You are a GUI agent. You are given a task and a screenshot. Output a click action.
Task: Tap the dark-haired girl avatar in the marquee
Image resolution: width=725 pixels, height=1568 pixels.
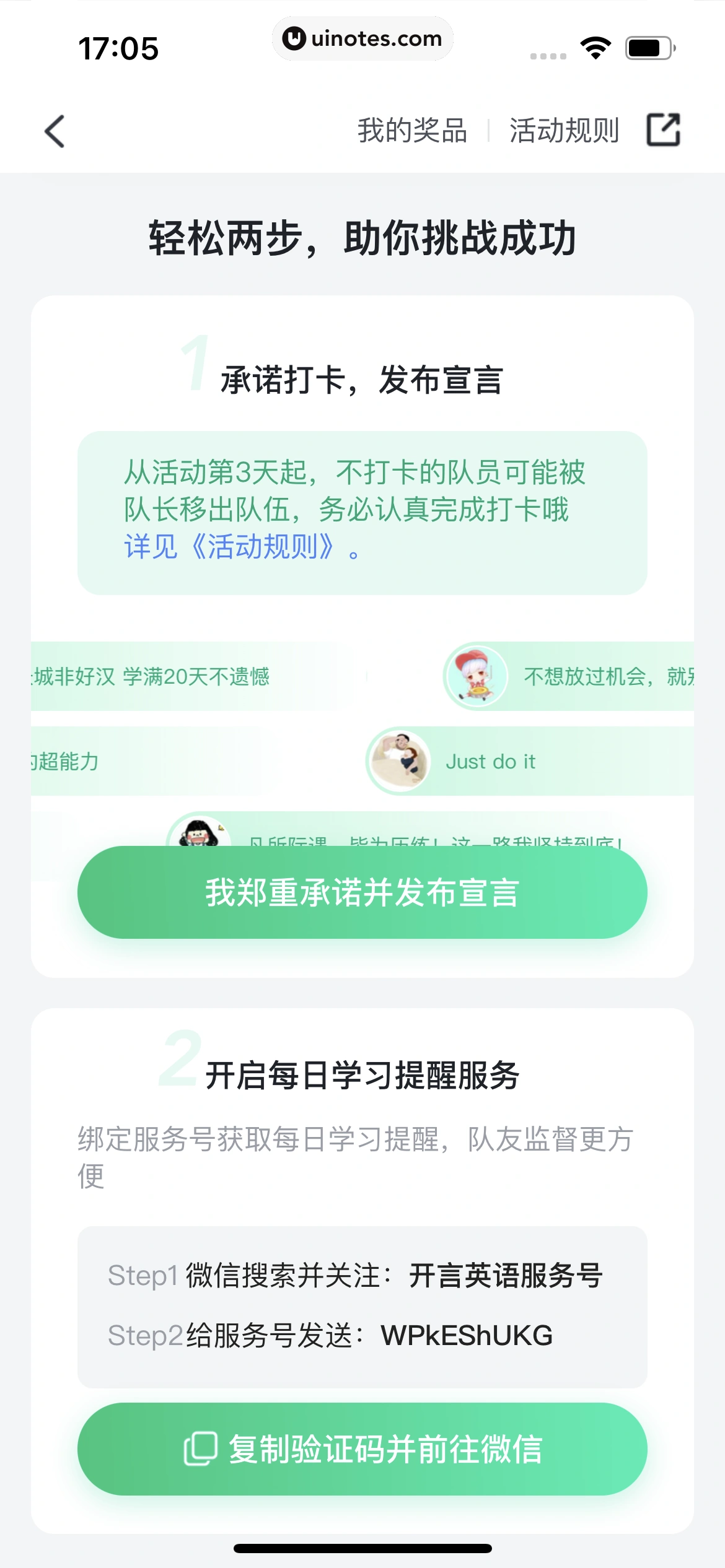[197, 840]
